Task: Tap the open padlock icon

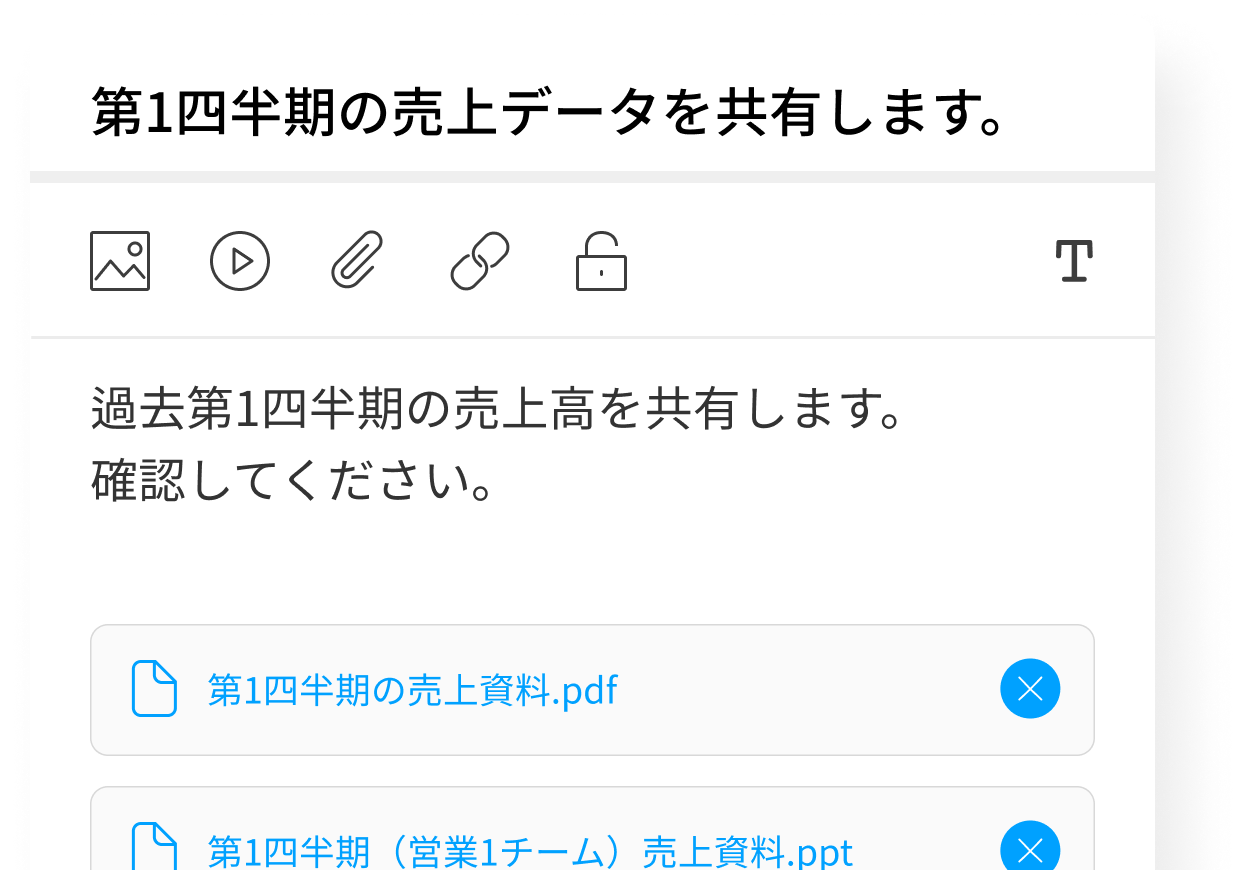Action: click(601, 262)
